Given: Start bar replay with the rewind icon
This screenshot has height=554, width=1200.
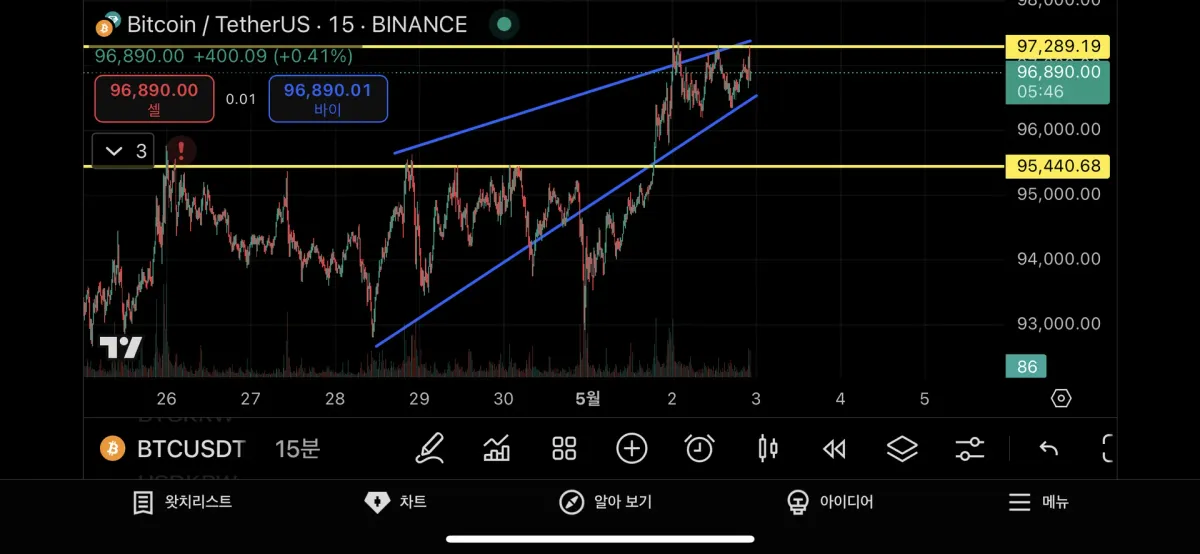Looking at the screenshot, I should [834, 449].
